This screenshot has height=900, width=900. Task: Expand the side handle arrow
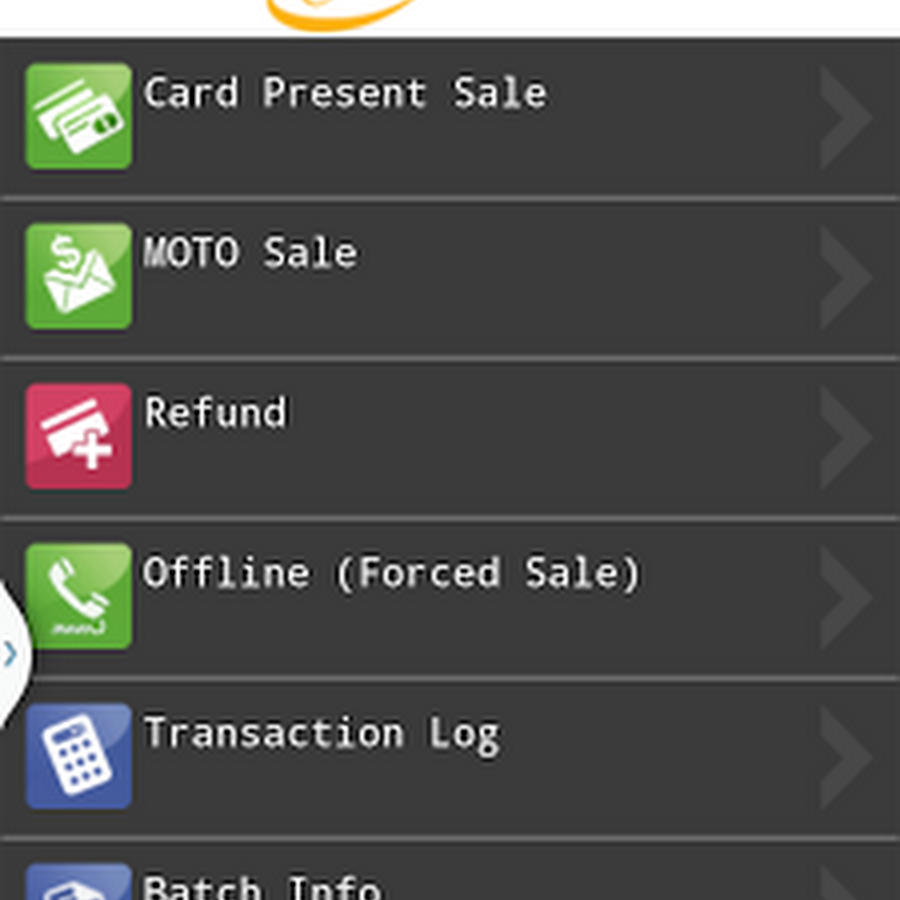pos(10,654)
